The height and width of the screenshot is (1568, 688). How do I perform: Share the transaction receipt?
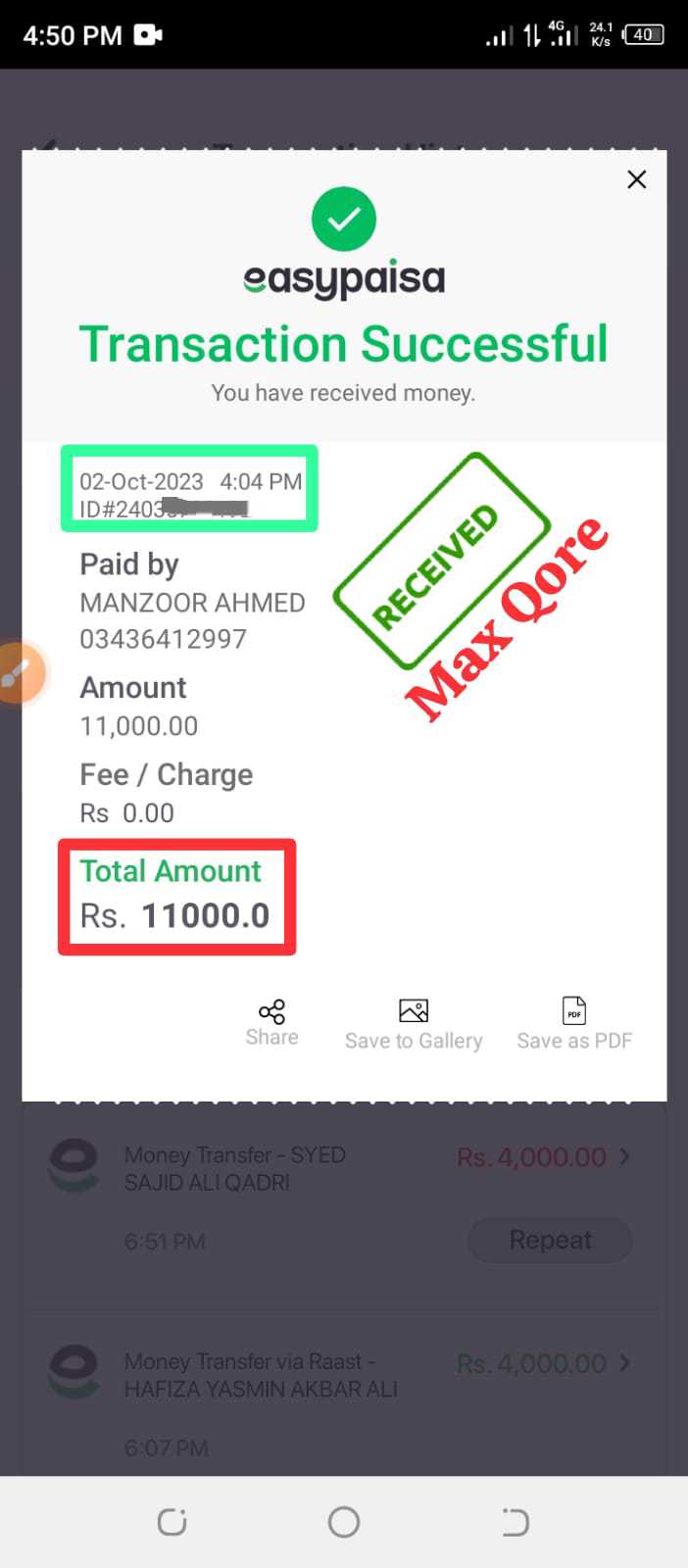pyautogui.click(x=271, y=1023)
